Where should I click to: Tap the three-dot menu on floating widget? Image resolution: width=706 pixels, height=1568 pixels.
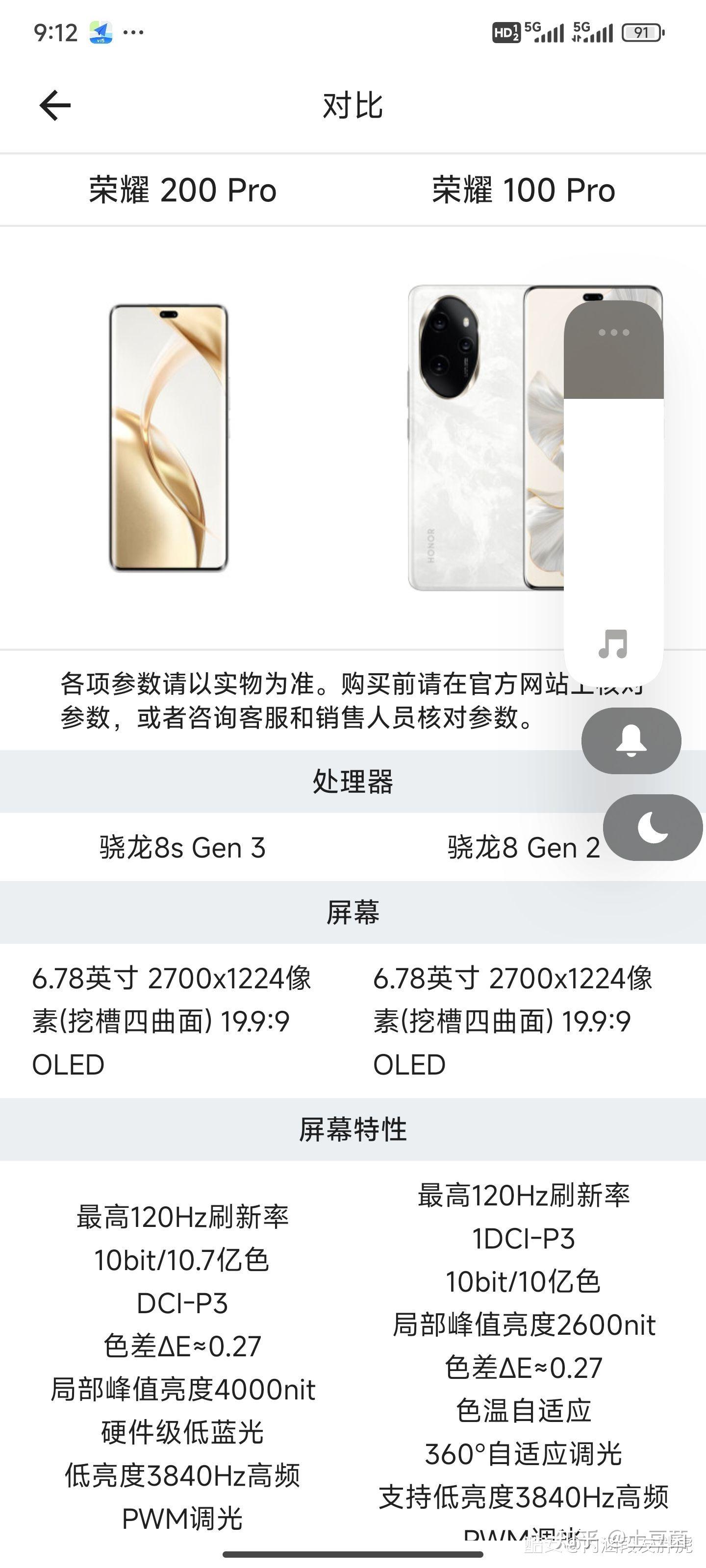pos(613,333)
